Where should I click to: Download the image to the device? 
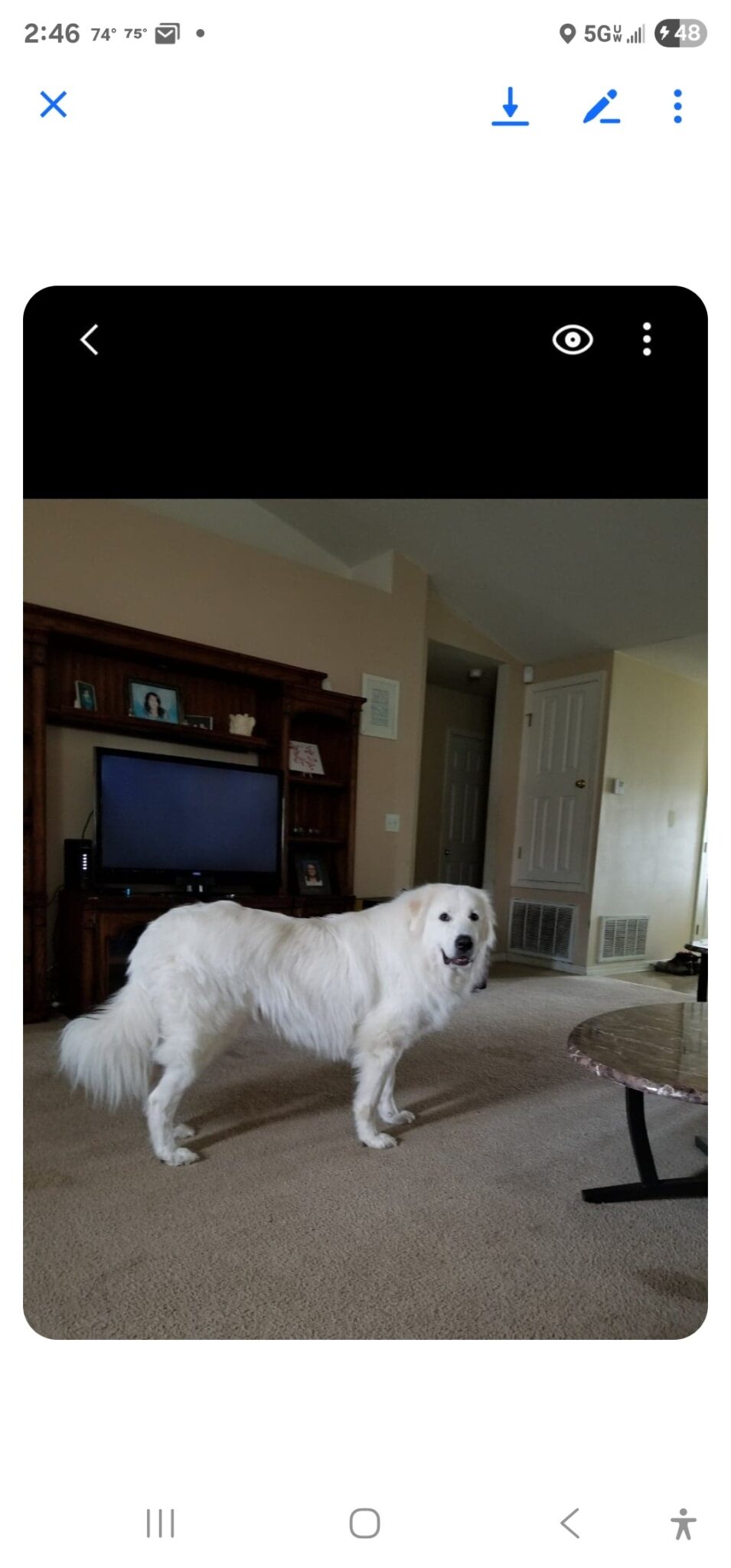point(510,106)
